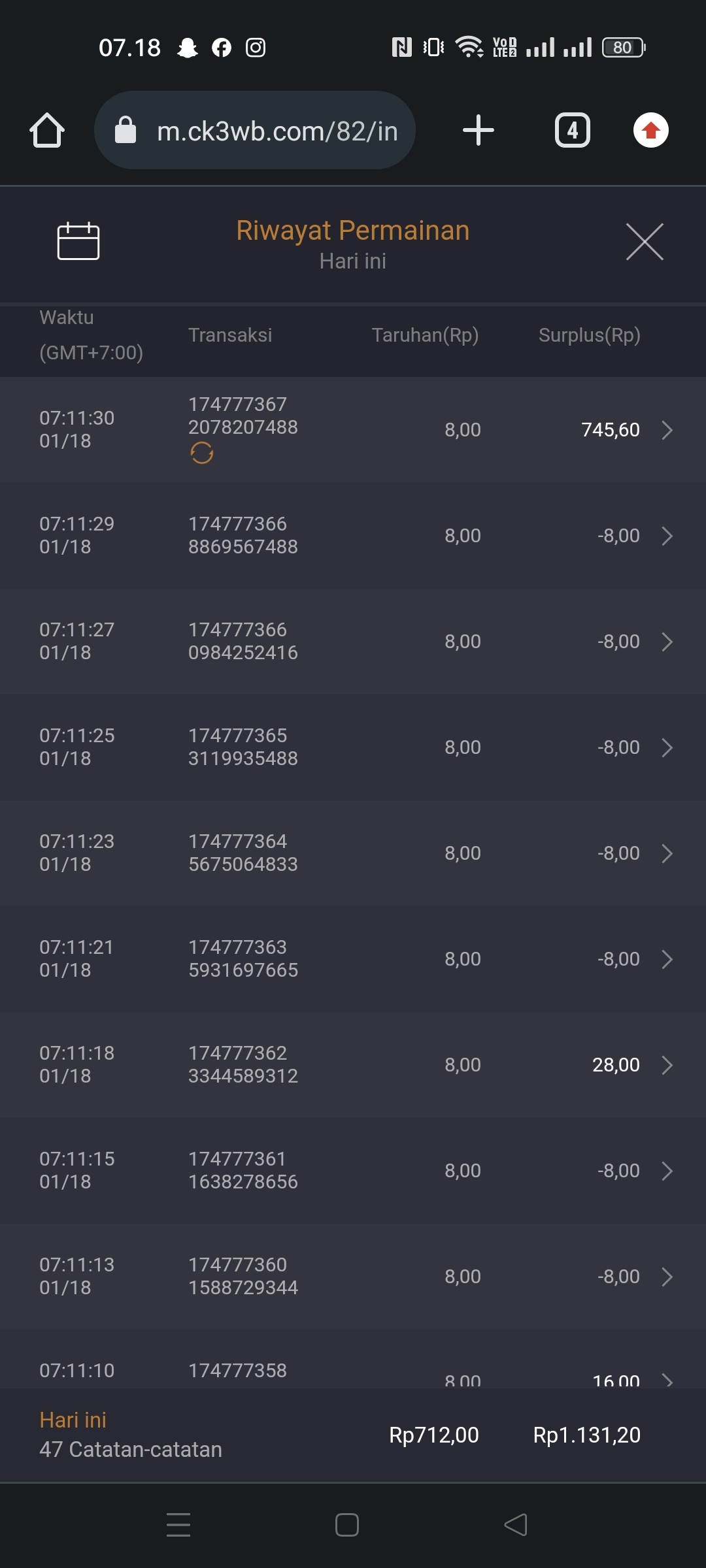Screen dimensions: 706x1568
Task: Tap the red update arrow icon
Action: (650, 130)
